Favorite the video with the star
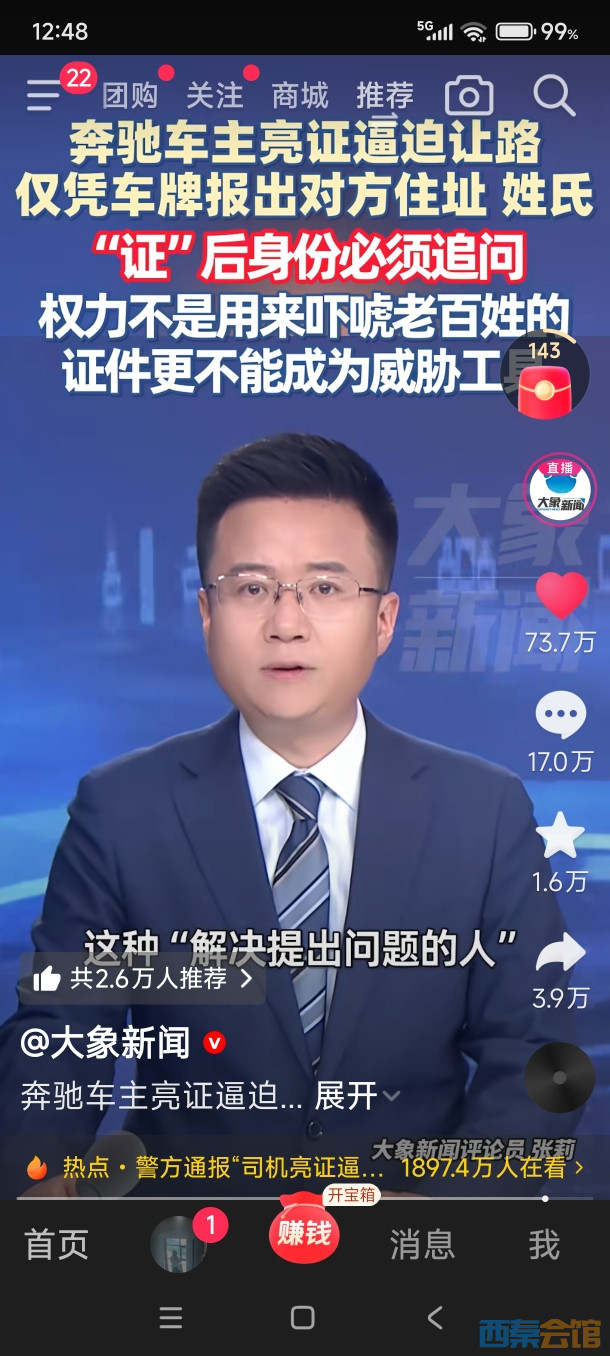 click(x=560, y=836)
